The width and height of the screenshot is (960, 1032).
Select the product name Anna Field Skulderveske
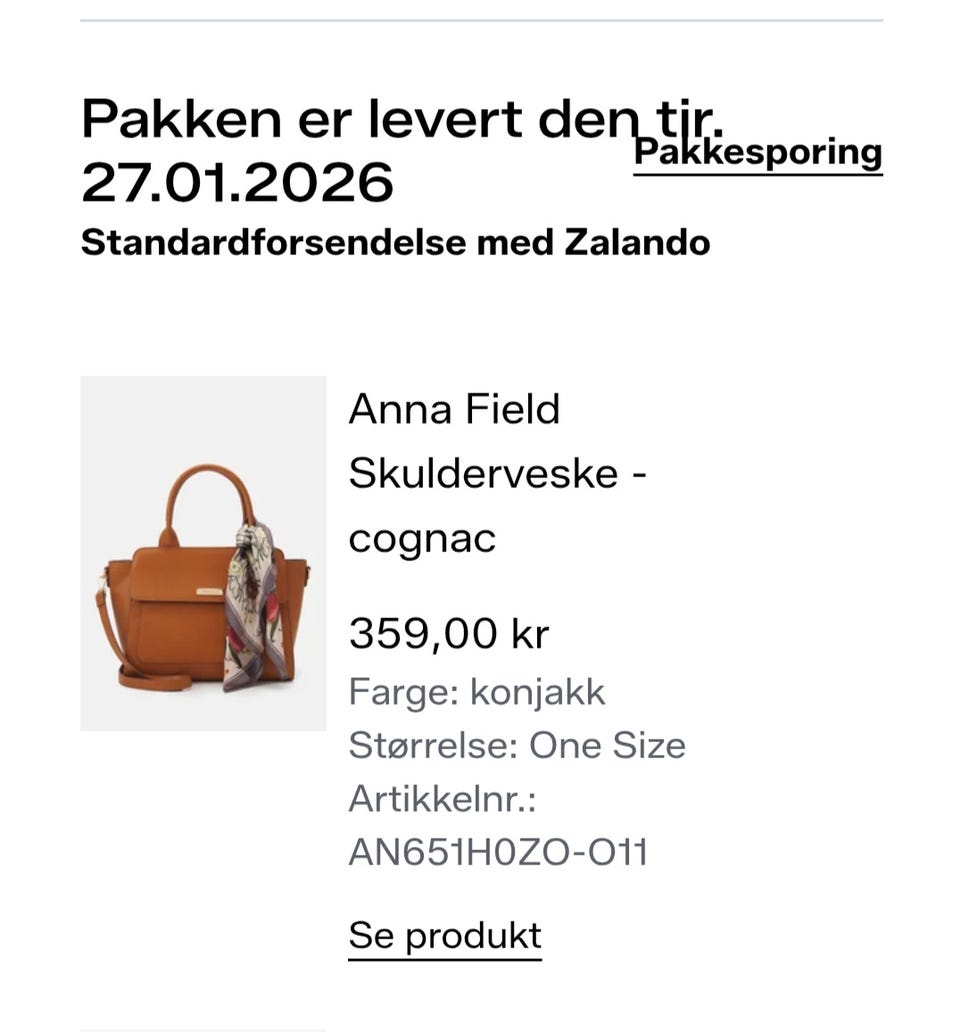pos(455,408)
